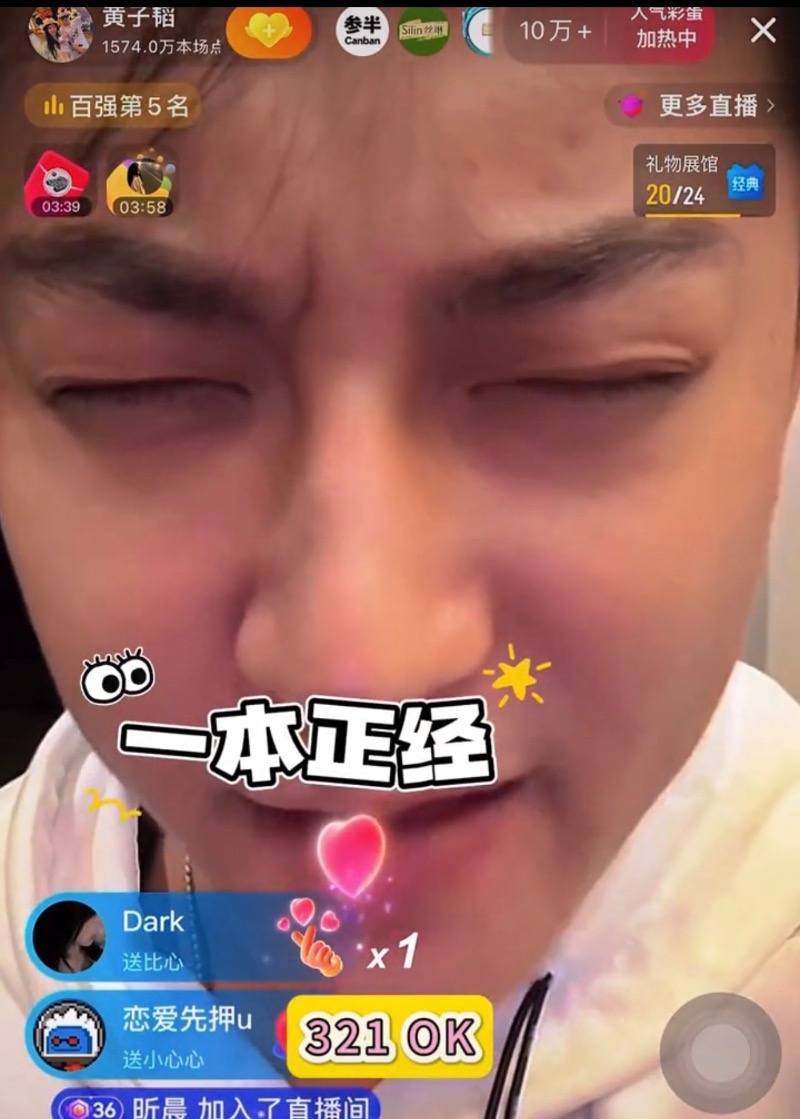
Task: Open 人气彩蛋 加热中 banner
Action: tap(665, 30)
